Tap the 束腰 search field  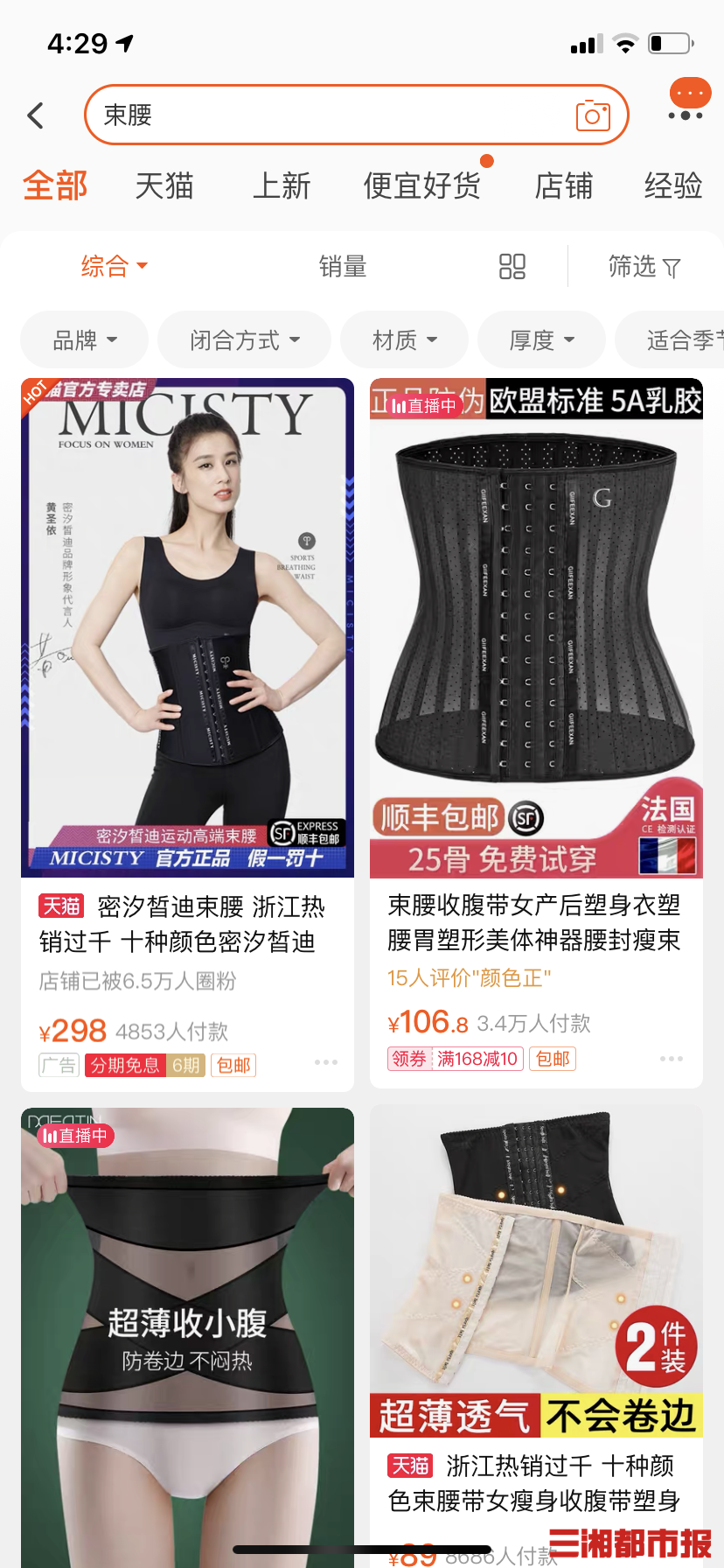click(x=332, y=115)
